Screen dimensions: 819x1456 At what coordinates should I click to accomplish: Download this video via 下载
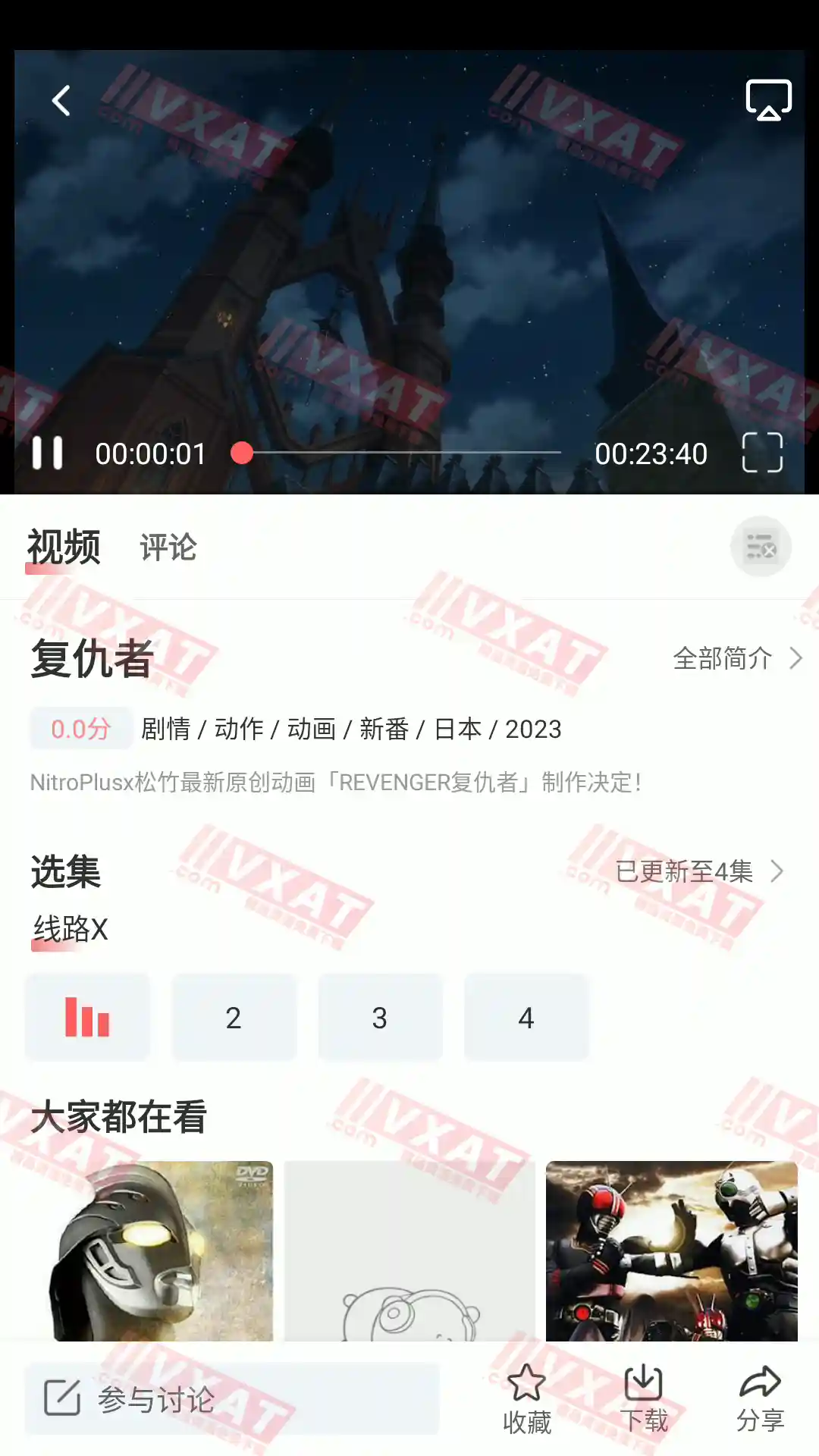tap(644, 1399)
